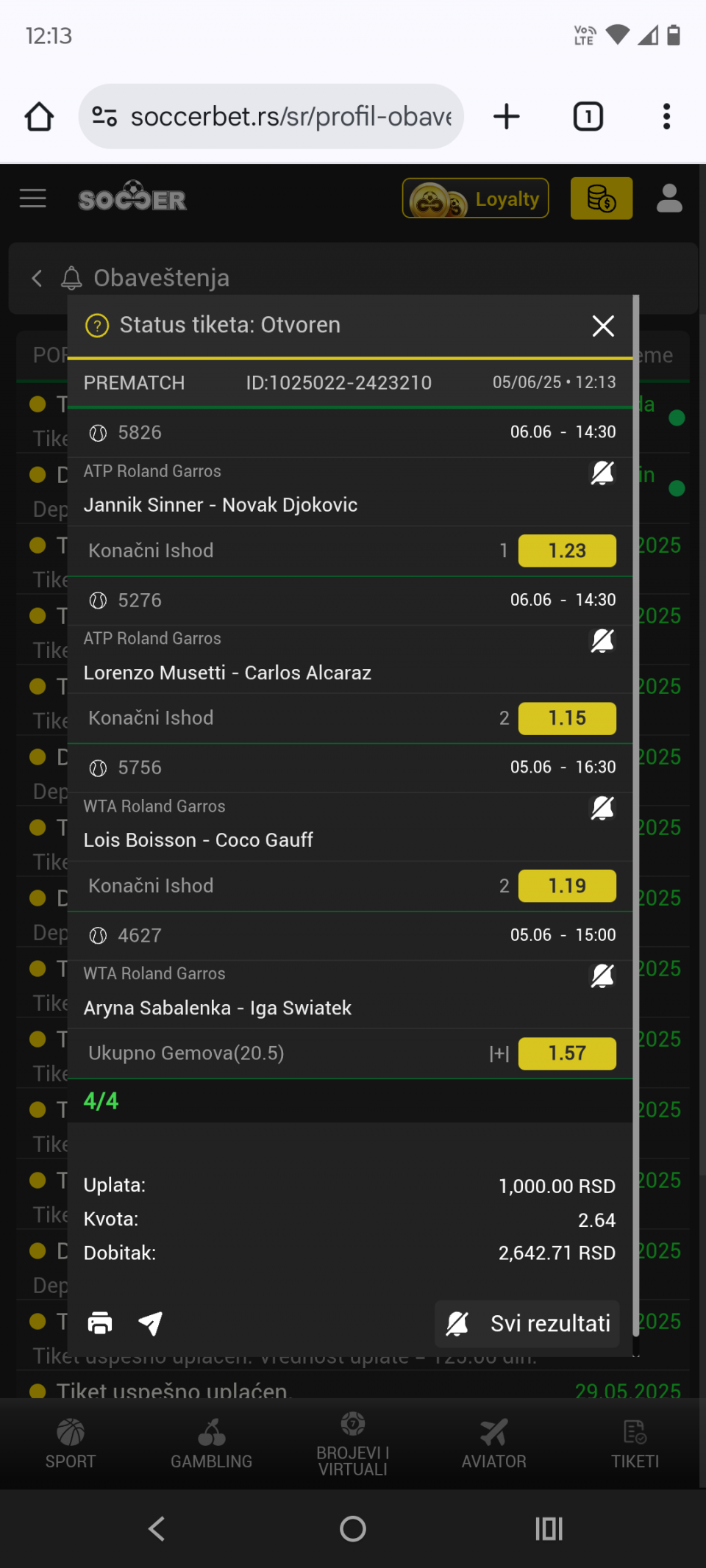Image resolution: width=706 pixels, height=1568 pixels.
Task: Open the Loyalty program
Action: click(475, 198)
